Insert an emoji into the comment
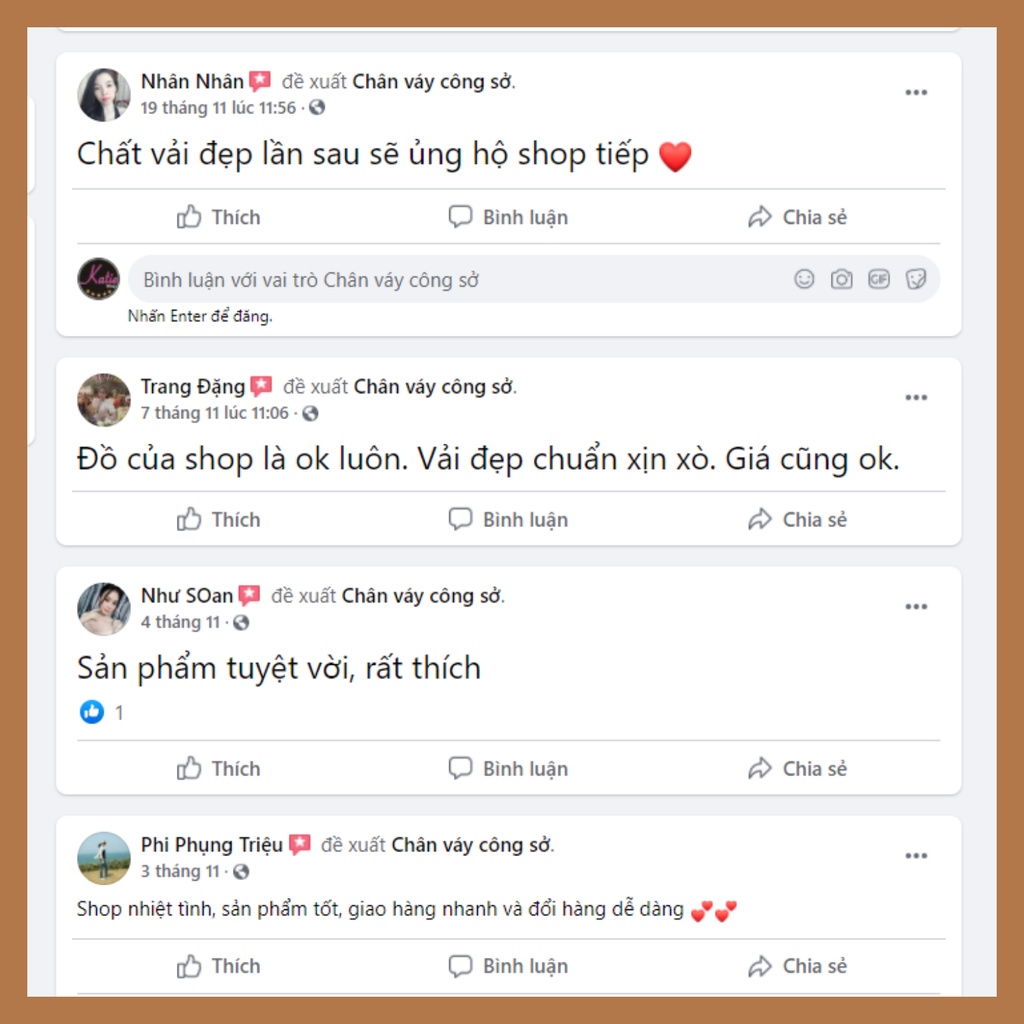 coord(804,280)
